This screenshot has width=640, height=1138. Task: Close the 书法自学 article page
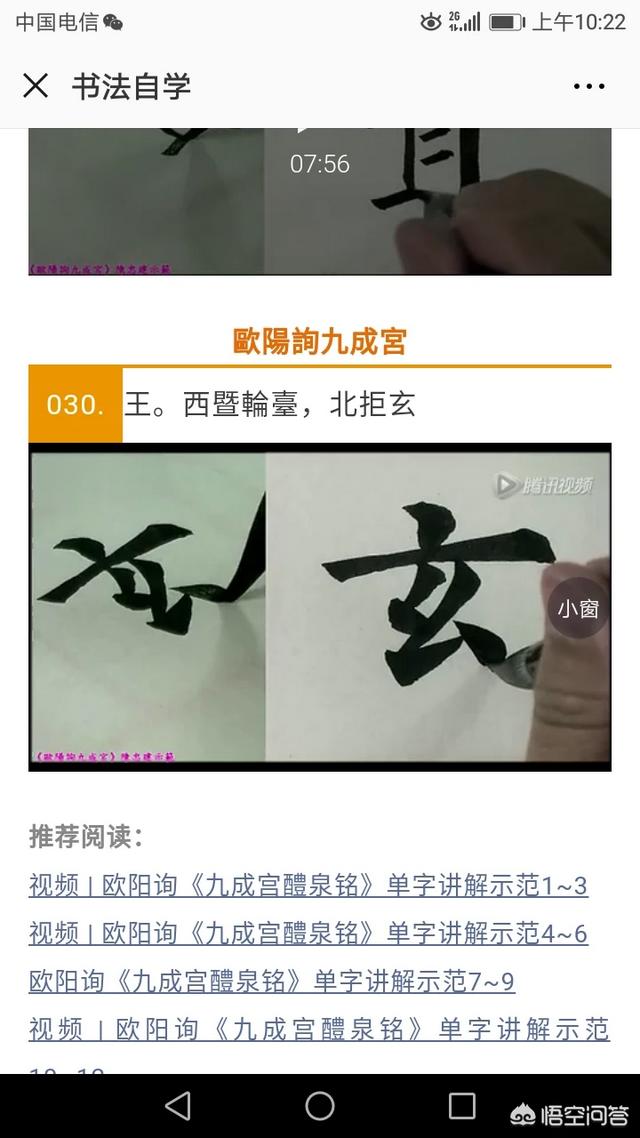point(35,86)
